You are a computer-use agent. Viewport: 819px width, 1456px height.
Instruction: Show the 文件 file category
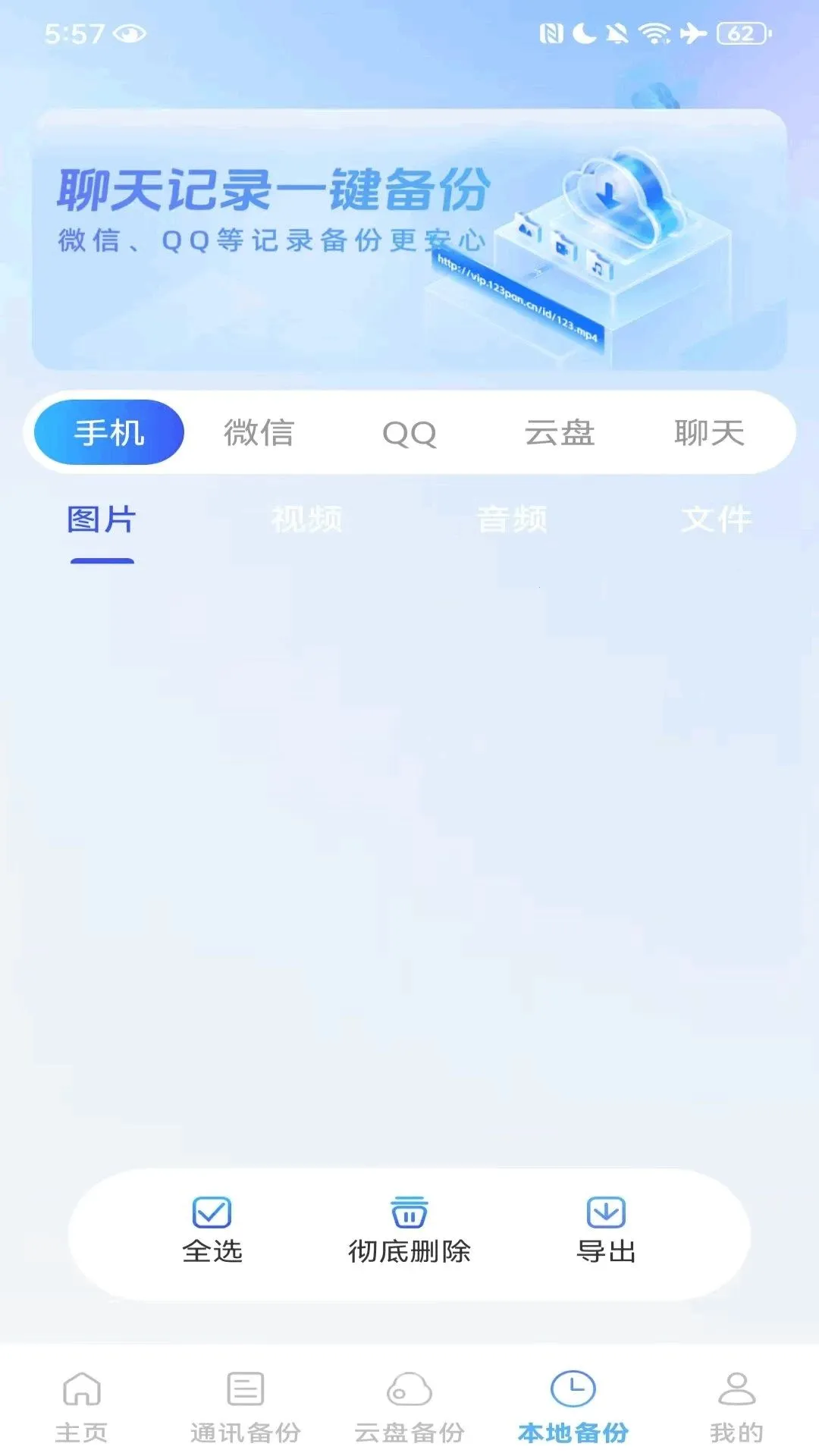[x=717, y=520]
